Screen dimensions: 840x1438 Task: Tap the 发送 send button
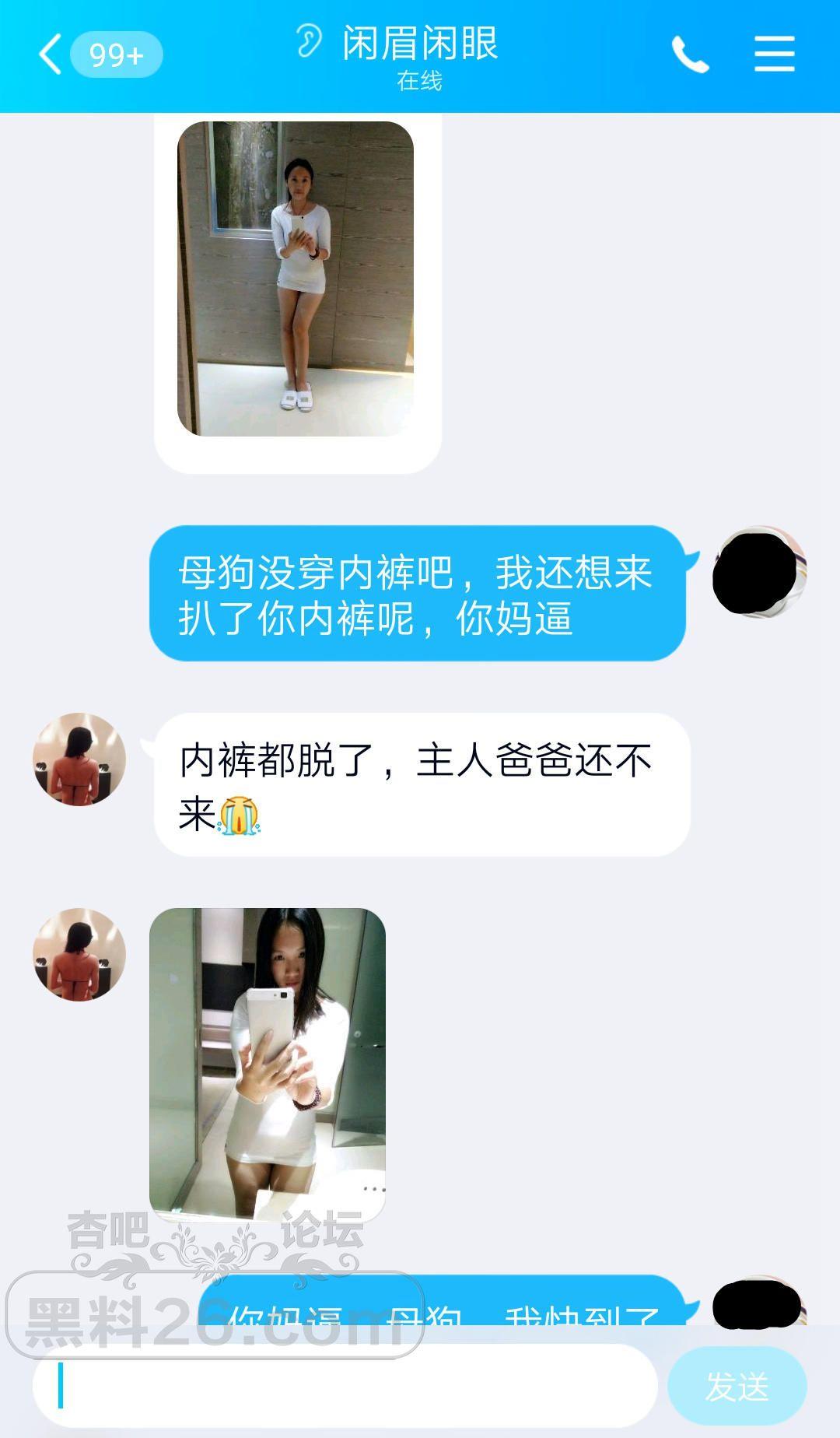(x=737, y=1386)
